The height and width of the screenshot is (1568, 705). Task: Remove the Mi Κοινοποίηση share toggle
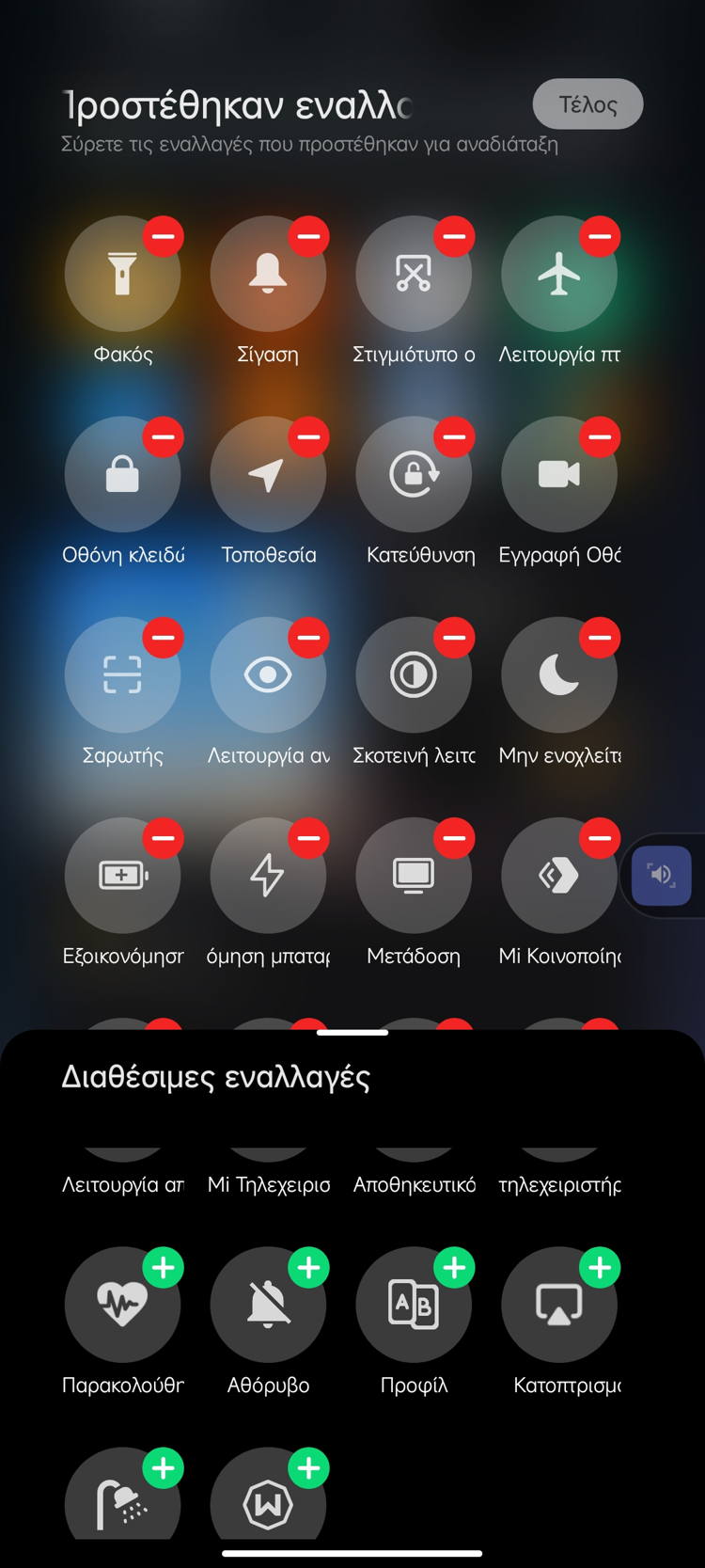pyautogui.click(x=600, y=837)
